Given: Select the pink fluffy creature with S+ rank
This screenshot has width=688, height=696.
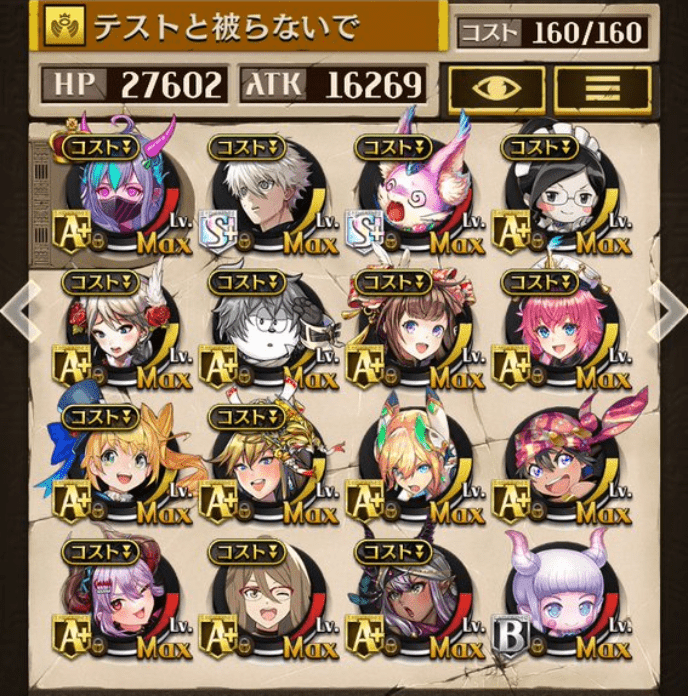Looking at the screenshot, I should point(414,195).
